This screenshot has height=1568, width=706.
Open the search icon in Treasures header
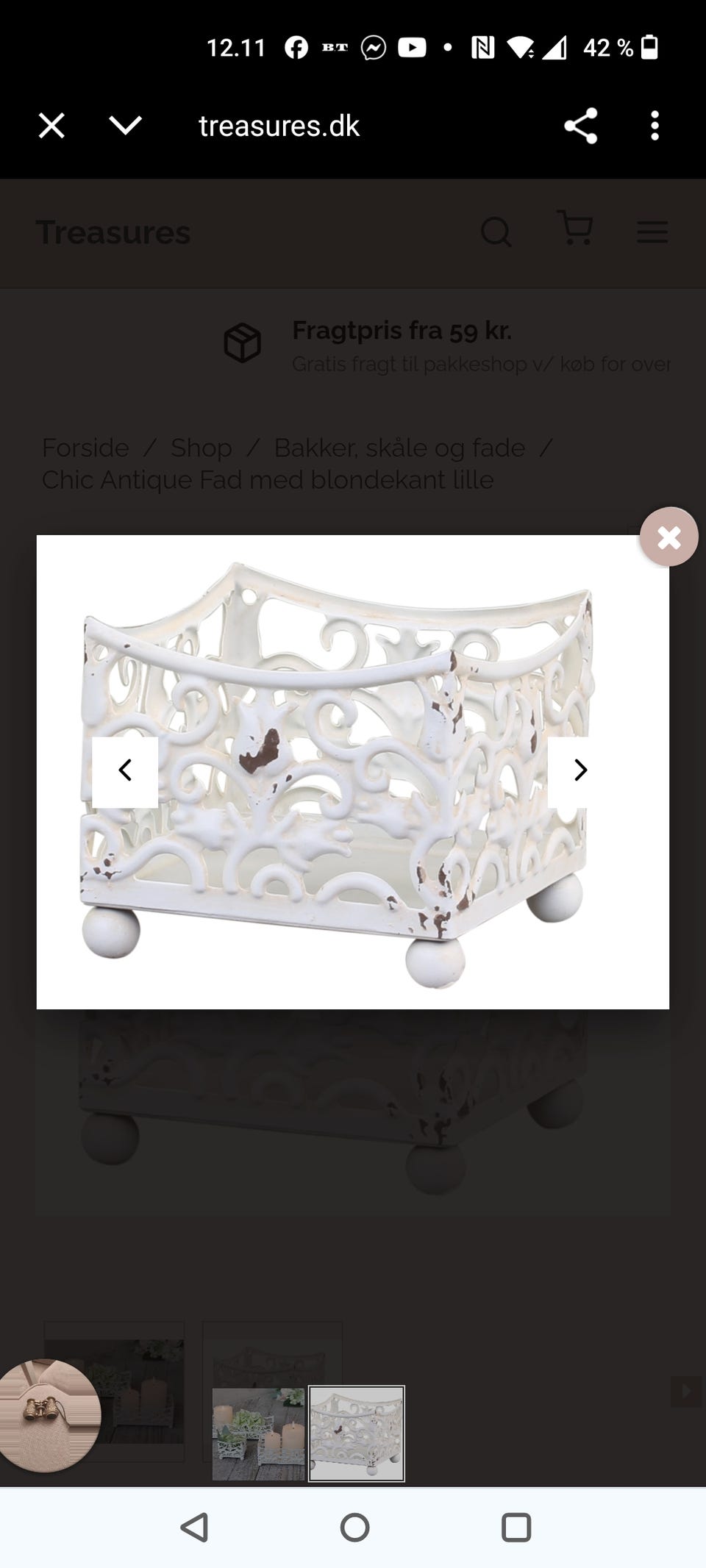pyautogui.click(x=497, y=232)
